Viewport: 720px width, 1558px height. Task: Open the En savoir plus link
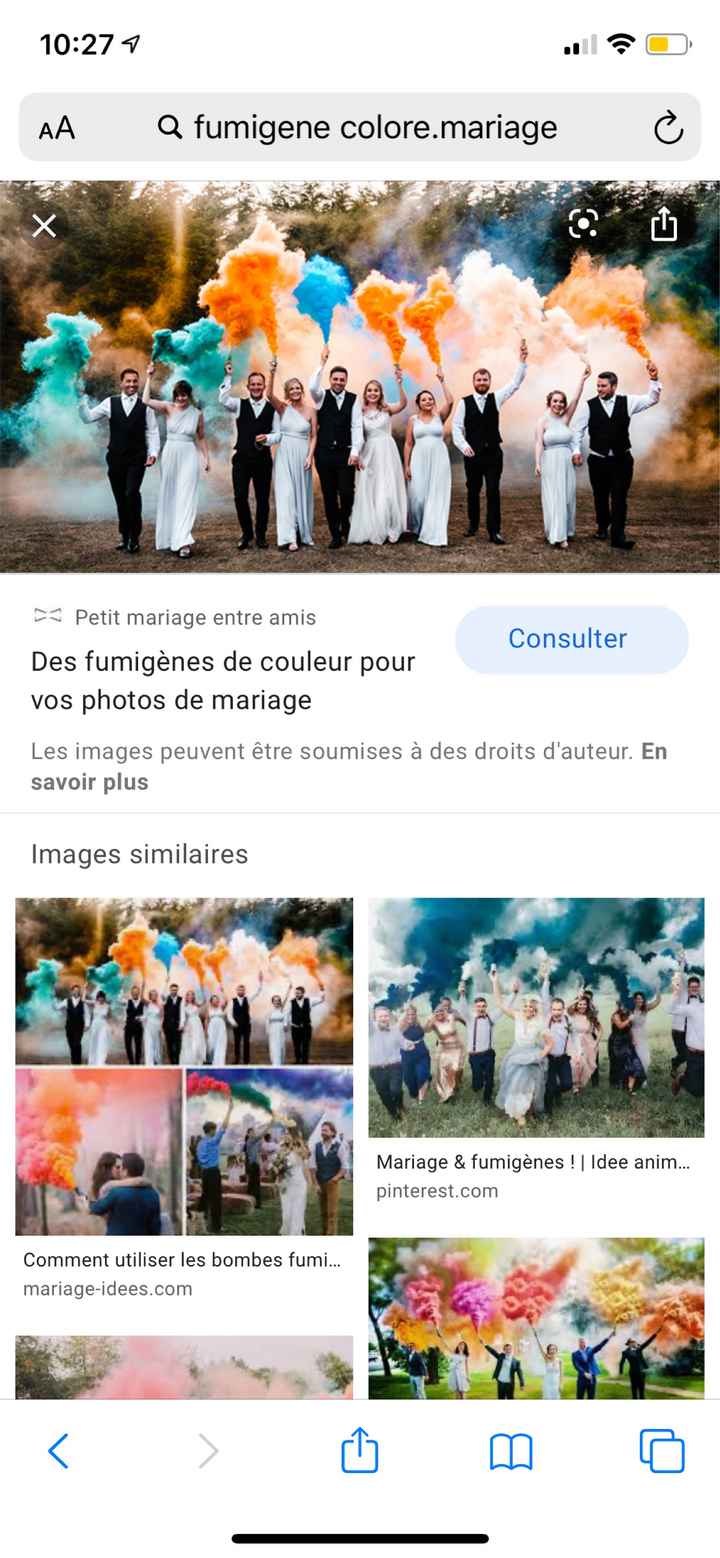pyautogui.click(x=89, y=782)
